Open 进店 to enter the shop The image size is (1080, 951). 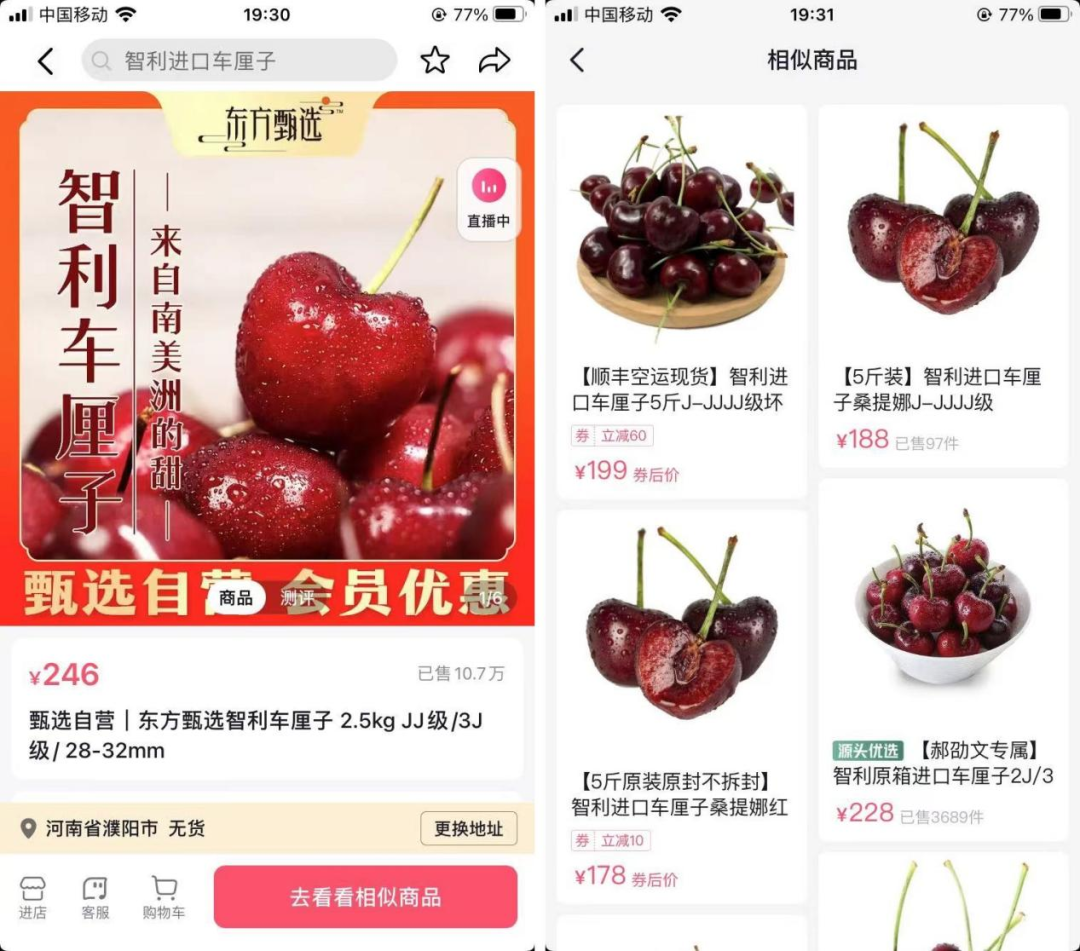point(33,897)
